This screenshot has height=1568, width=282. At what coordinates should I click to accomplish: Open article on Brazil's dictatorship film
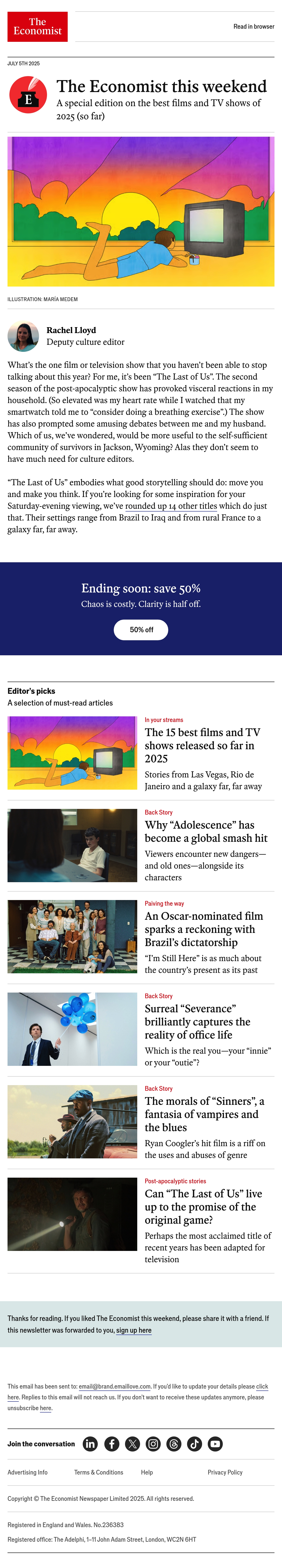pos(204,929)
